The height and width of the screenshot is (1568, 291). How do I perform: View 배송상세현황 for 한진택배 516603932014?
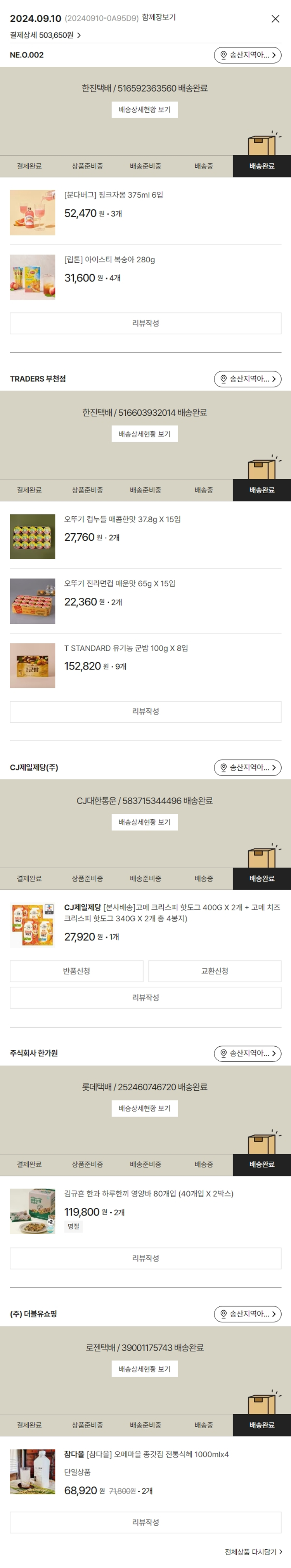click(144, 434)
